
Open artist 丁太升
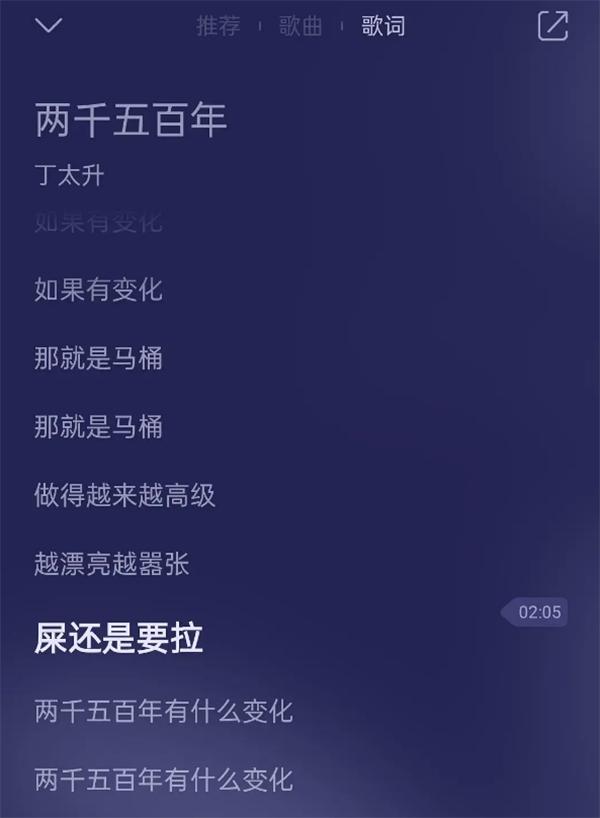click(x=69, y=176)
